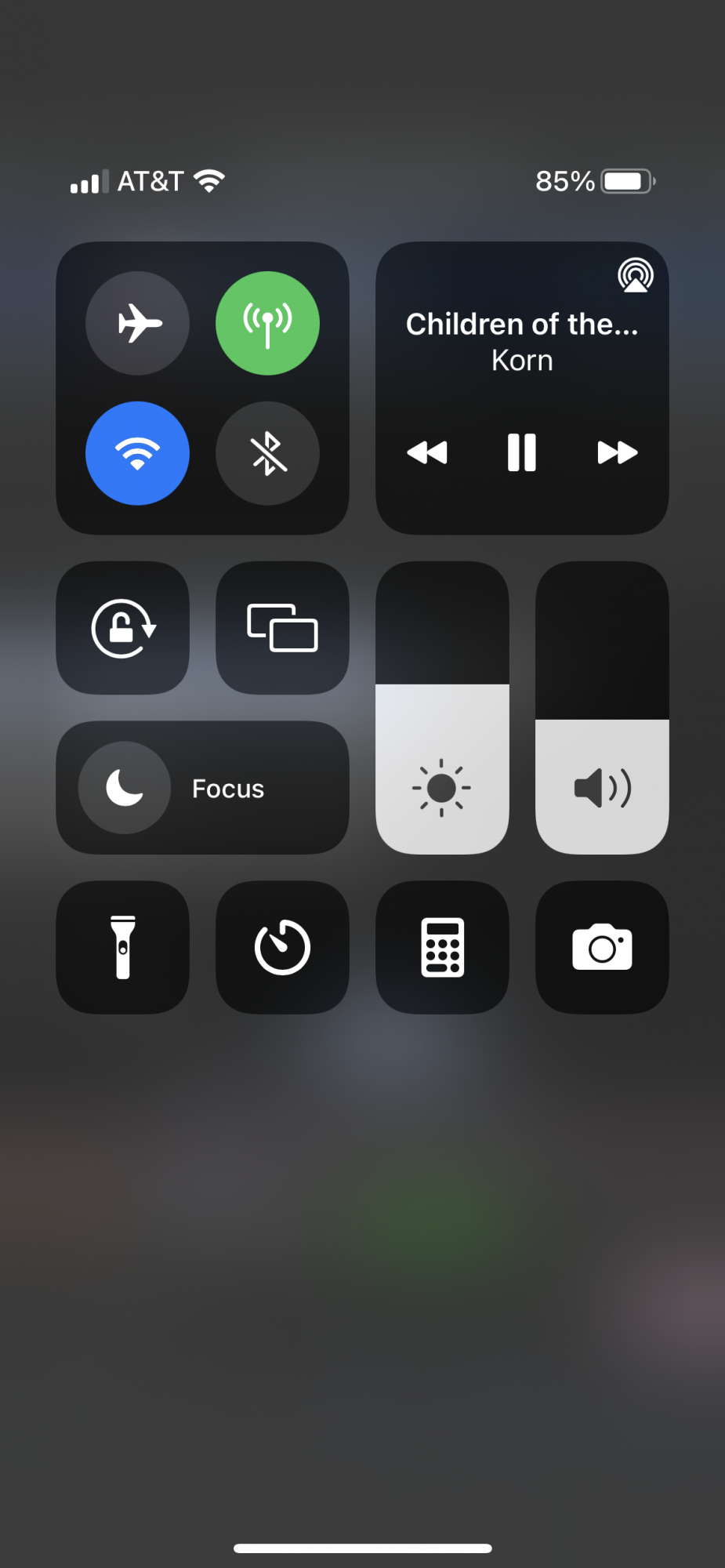The height and width of the screenshot is (1568, 725).
Task: Open the Timer
Action: coord(282,947)
